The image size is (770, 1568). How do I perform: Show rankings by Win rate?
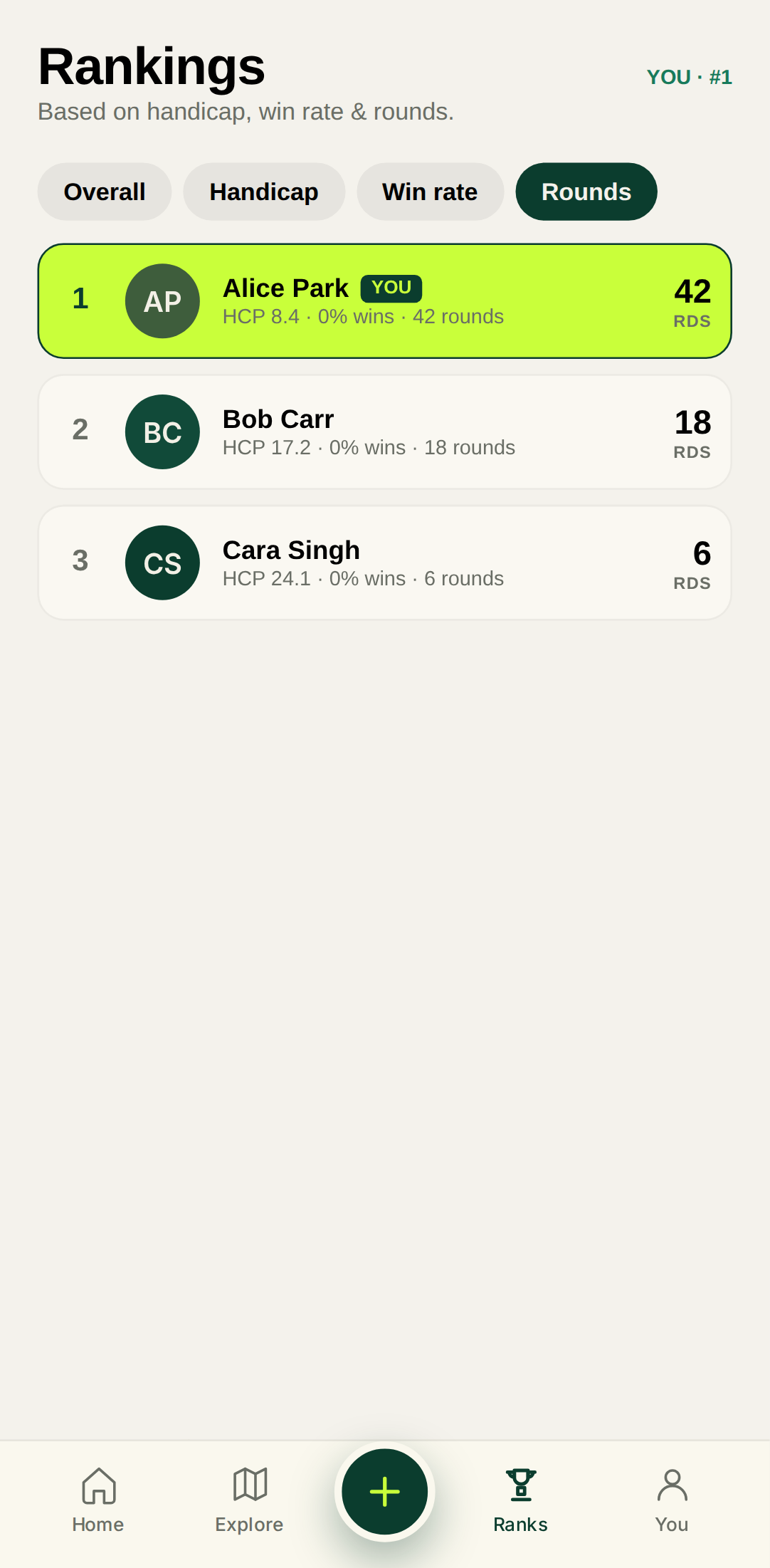[x=430, y=192]
